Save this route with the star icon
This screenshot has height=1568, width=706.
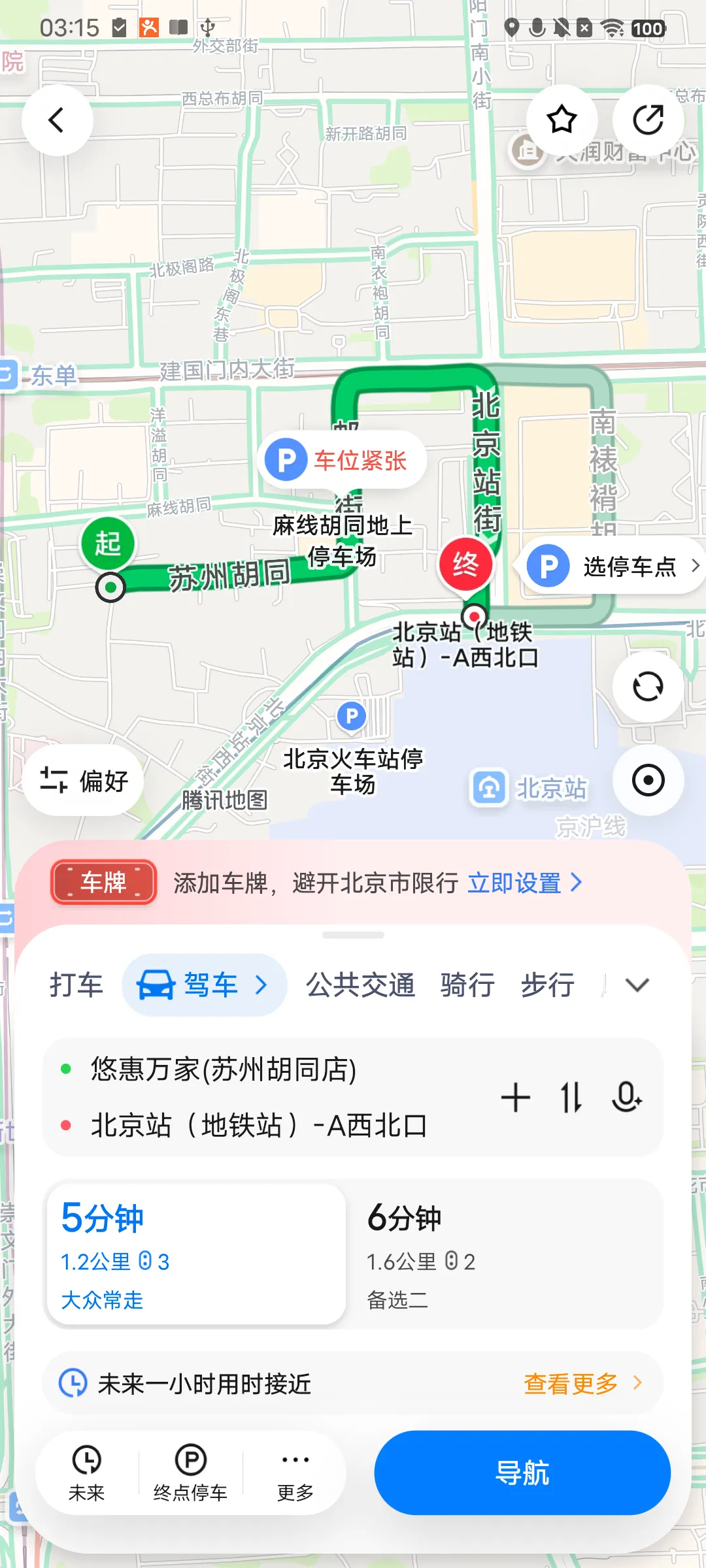(562, 120)
